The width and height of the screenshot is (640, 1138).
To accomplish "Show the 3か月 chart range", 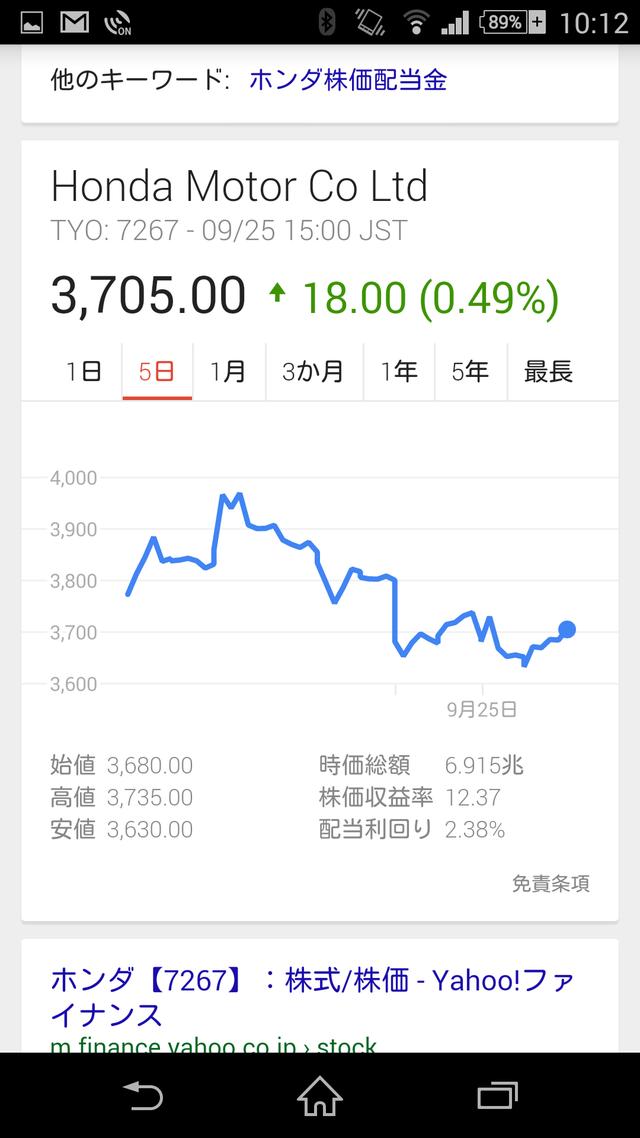I will tap(313, 372).
